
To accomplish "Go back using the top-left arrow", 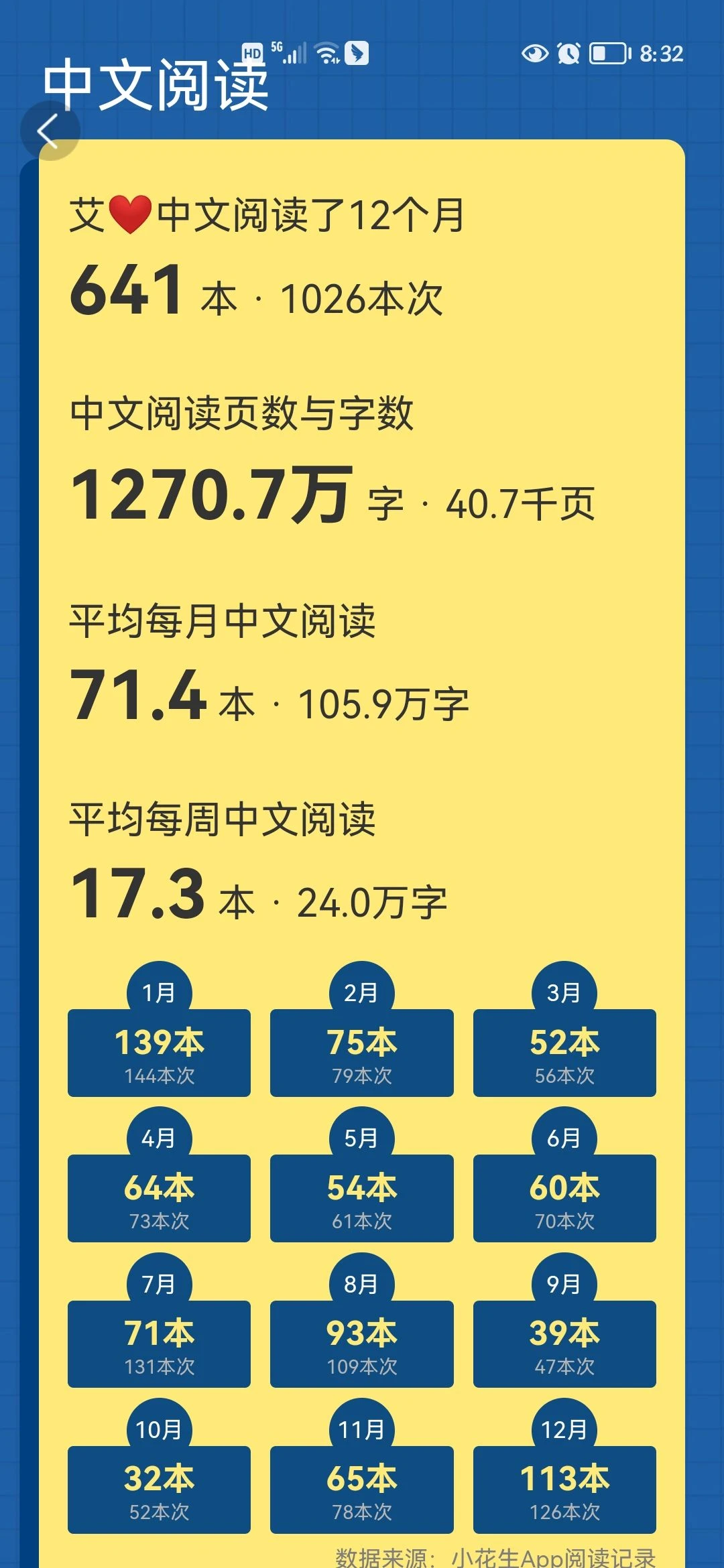I will coord(50,131).
